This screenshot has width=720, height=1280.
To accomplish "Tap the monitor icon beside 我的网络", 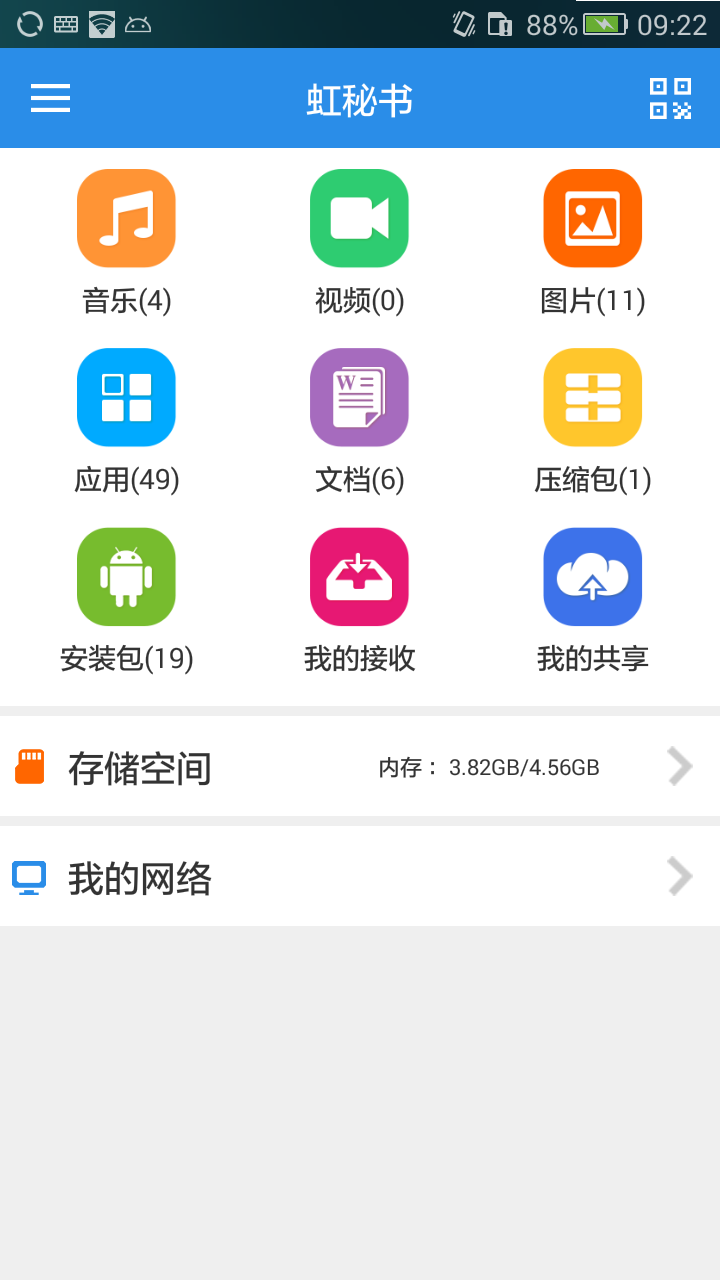I will [31, 877].
